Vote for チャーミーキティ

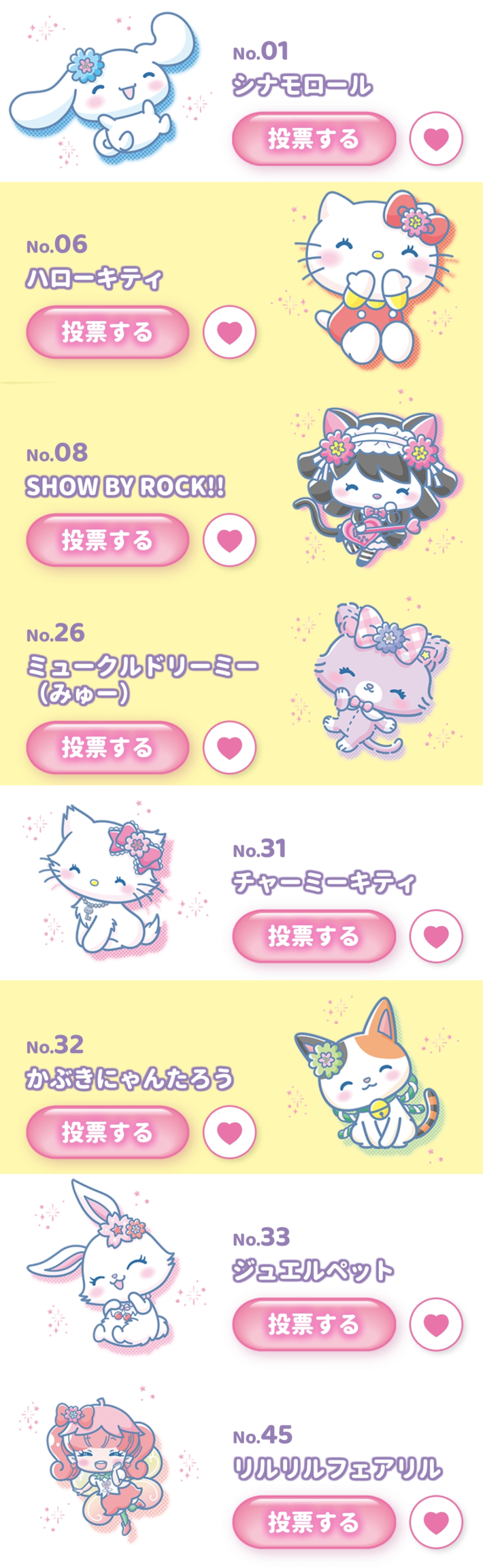(x=314, y=936)
